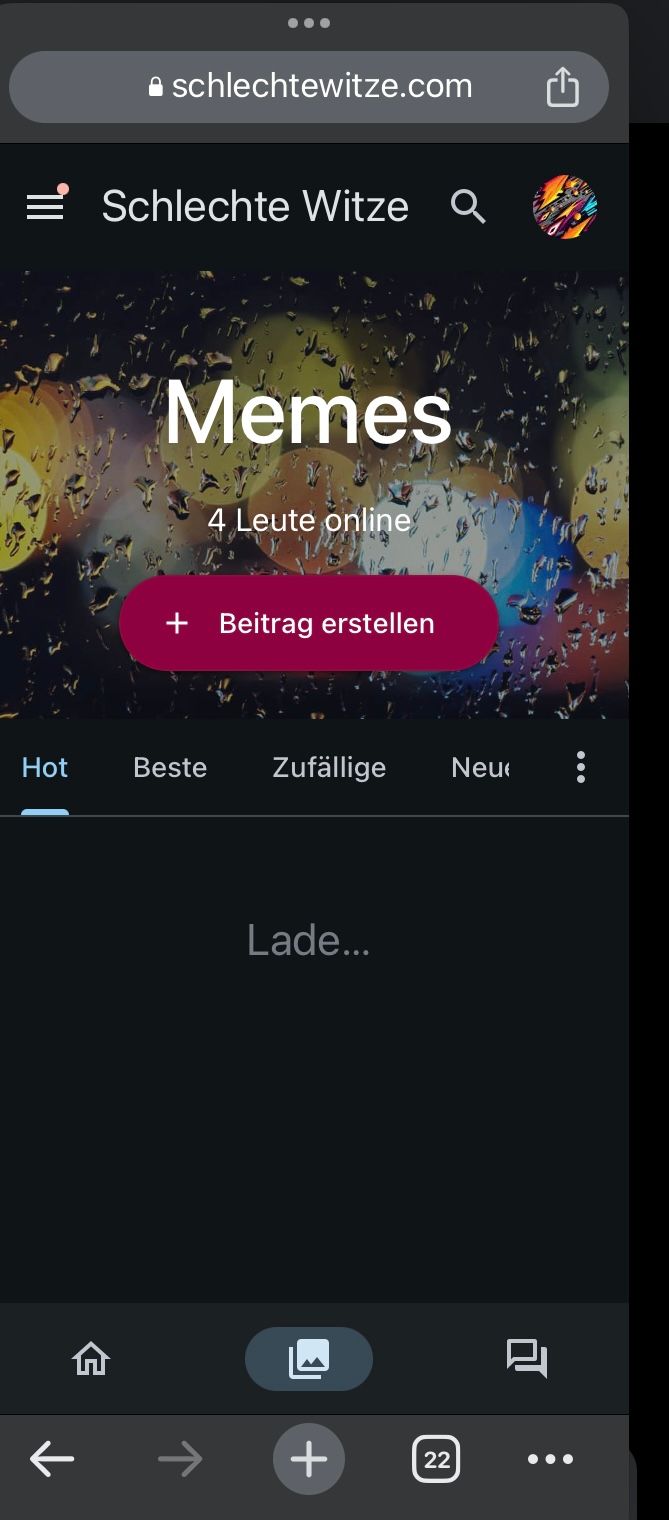Go to the home section
The image size is (669, 1520).
pos(91,1359)
